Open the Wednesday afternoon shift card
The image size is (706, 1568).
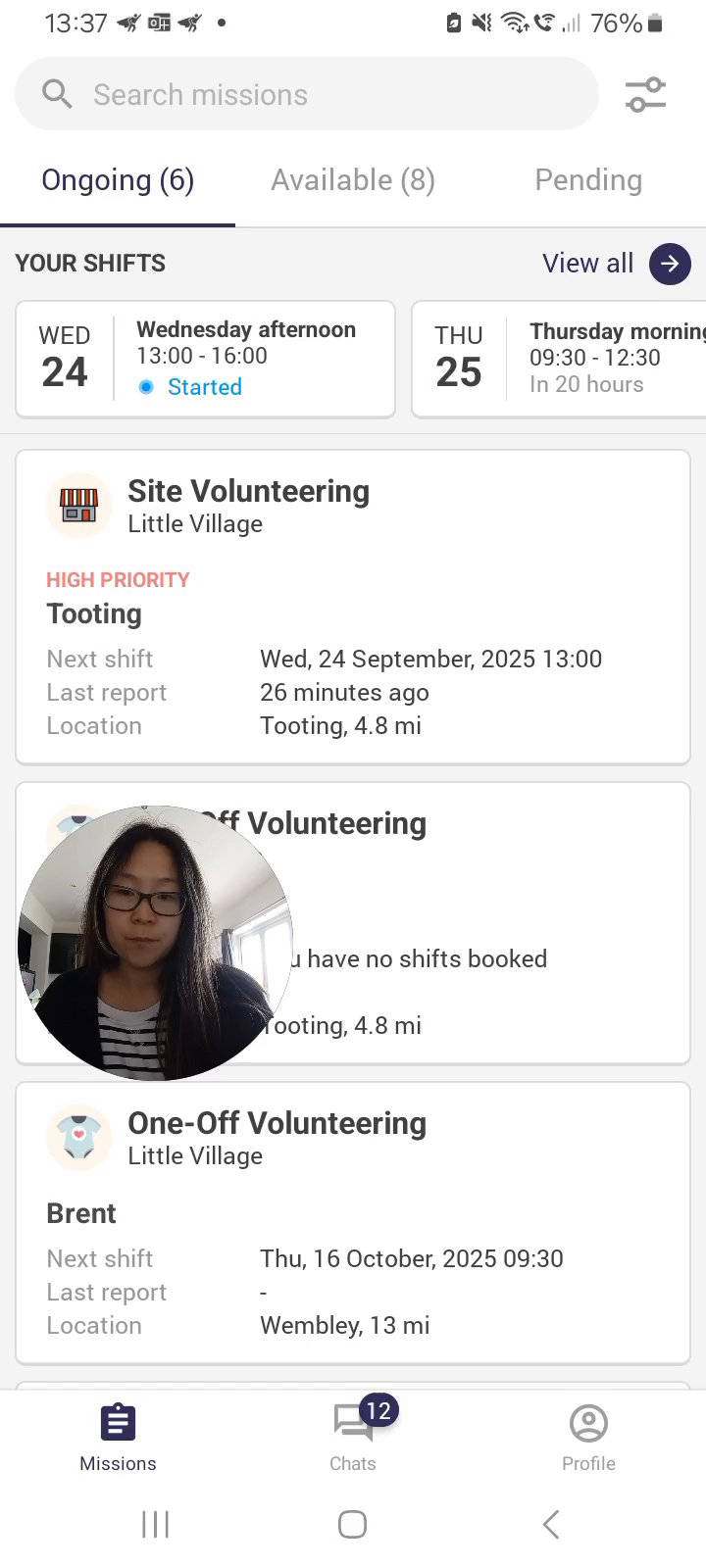tap(206, 360)
